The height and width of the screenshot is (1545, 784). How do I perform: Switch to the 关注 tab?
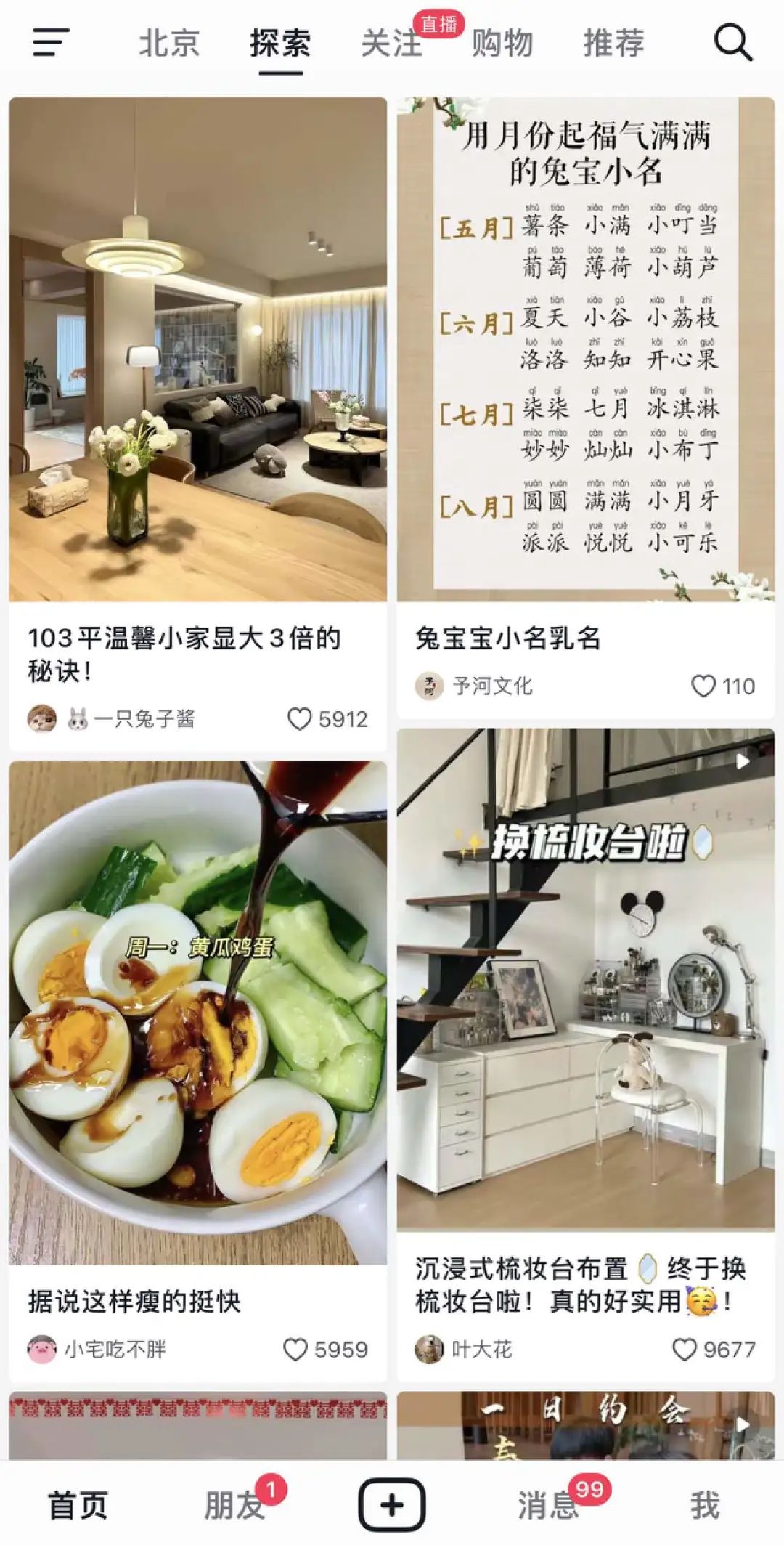[391, 43]
